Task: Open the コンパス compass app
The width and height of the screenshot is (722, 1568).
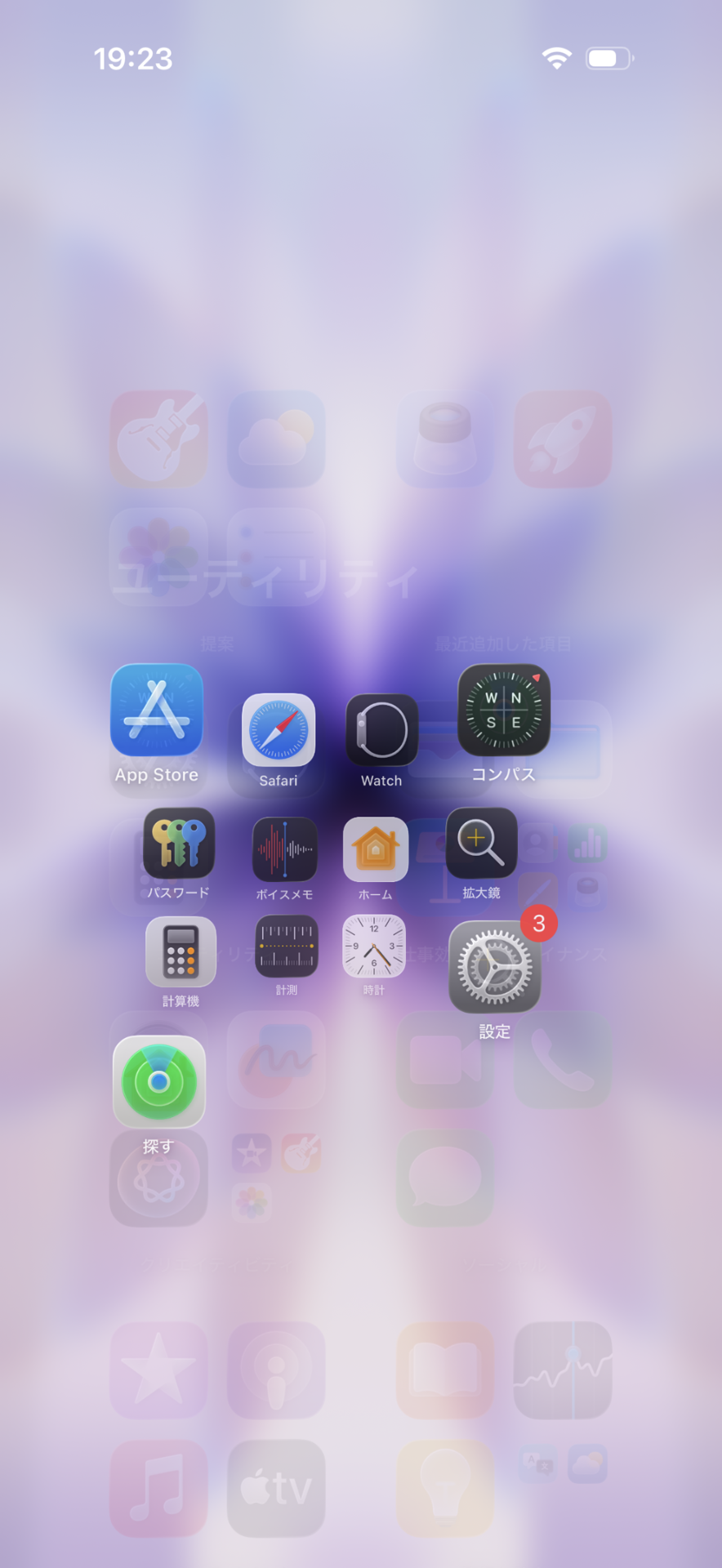Action: (503, 710)
